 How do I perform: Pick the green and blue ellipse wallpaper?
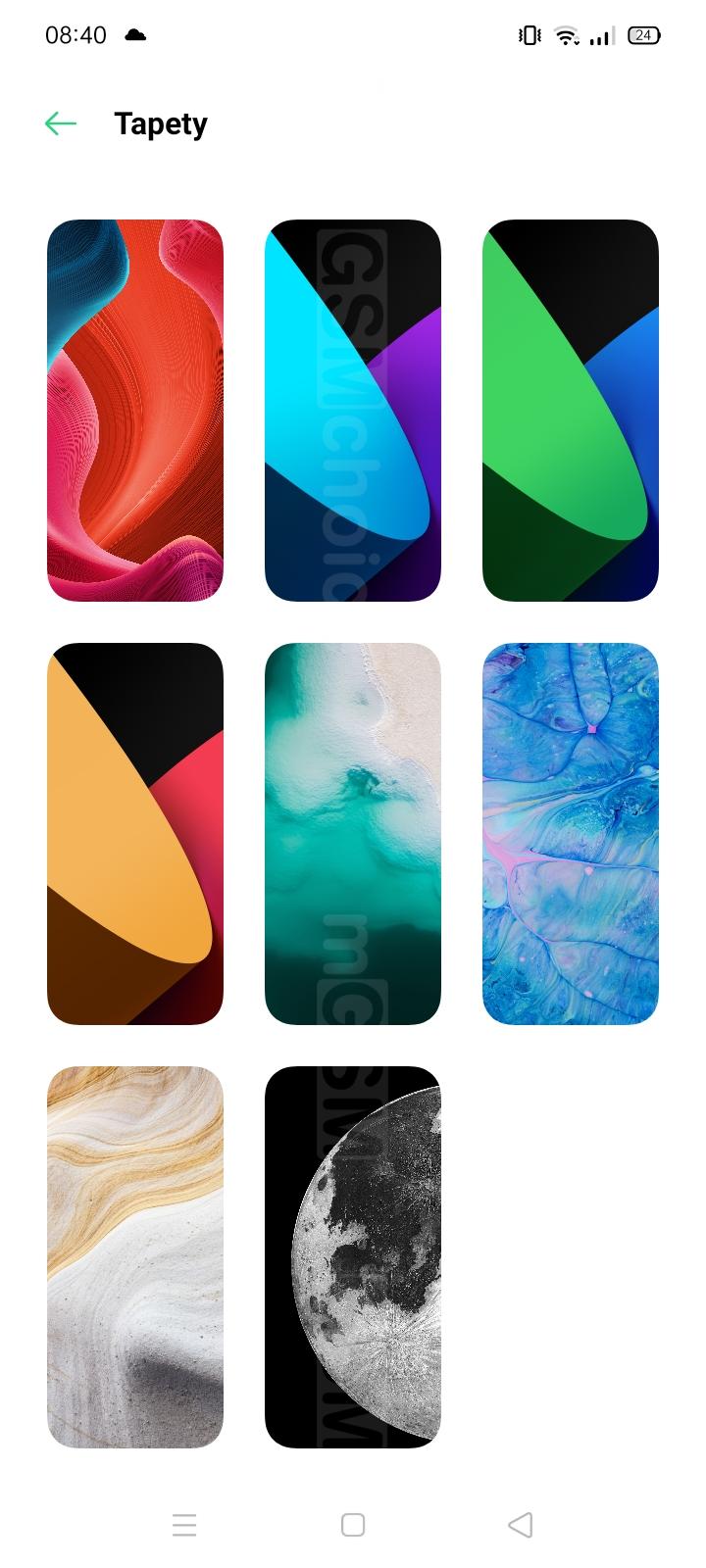(571, 410)
